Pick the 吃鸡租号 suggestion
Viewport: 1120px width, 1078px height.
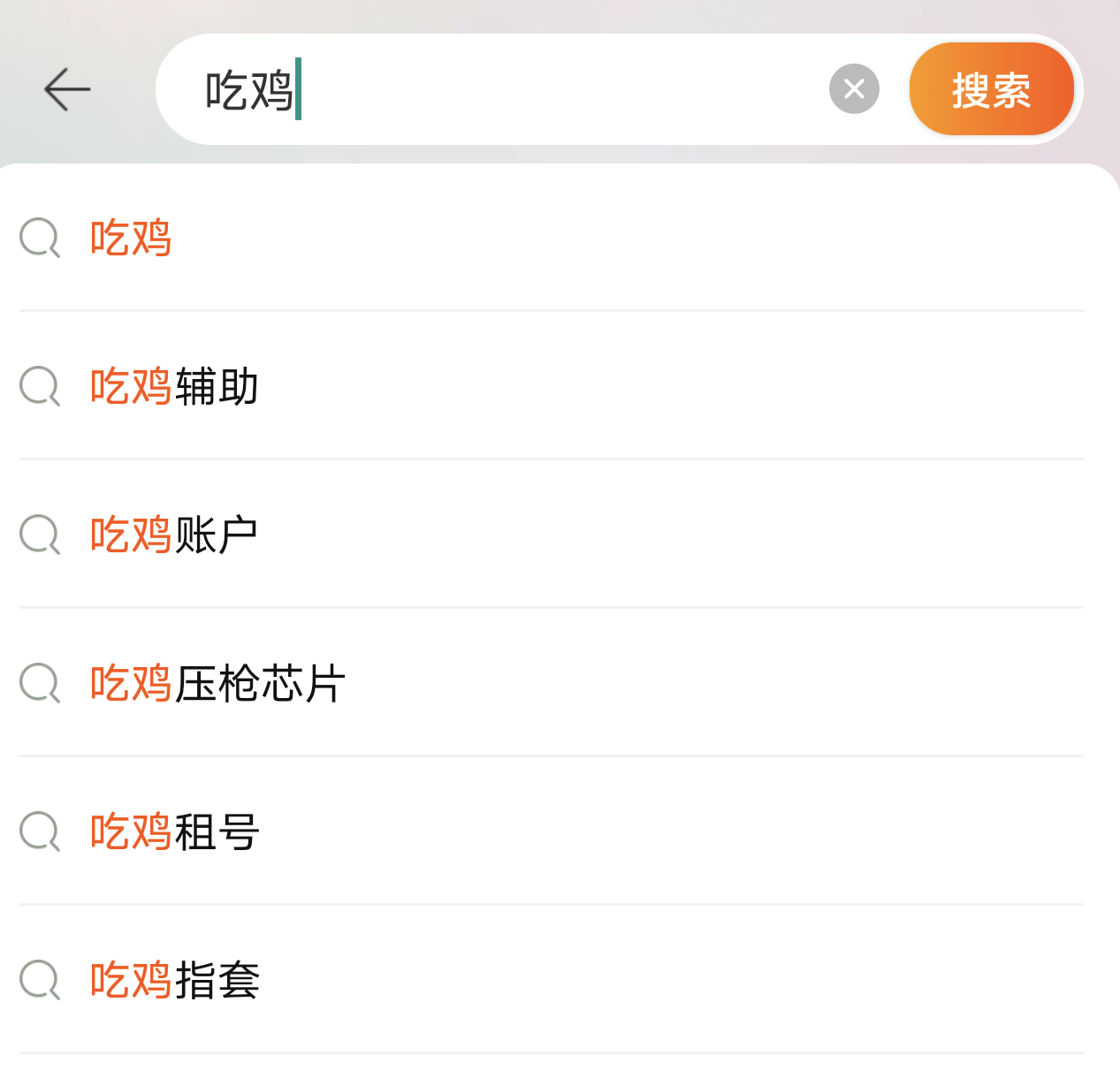[x=174, y=831]
